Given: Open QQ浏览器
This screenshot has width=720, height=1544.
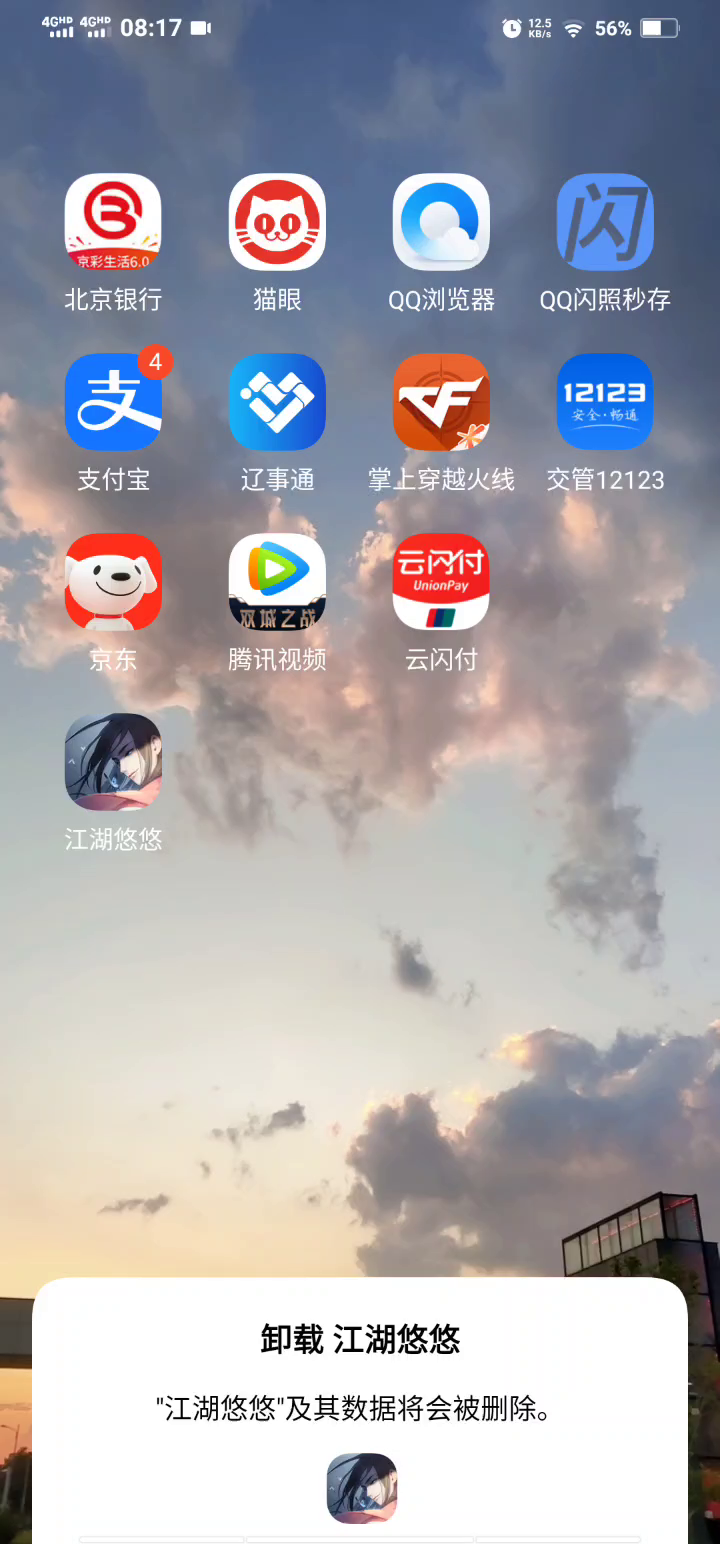Looking at the screenshot, I should 441,222.
